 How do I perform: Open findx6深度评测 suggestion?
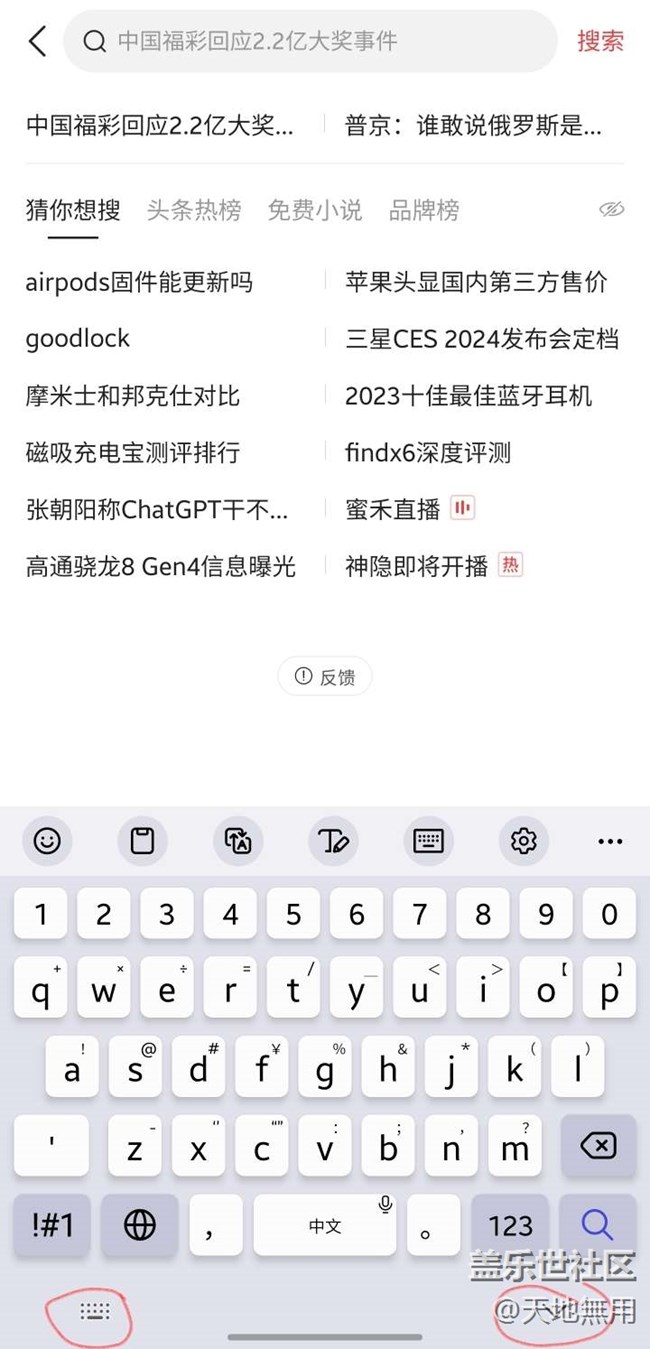pyautogui.click(x=428, y=452)
